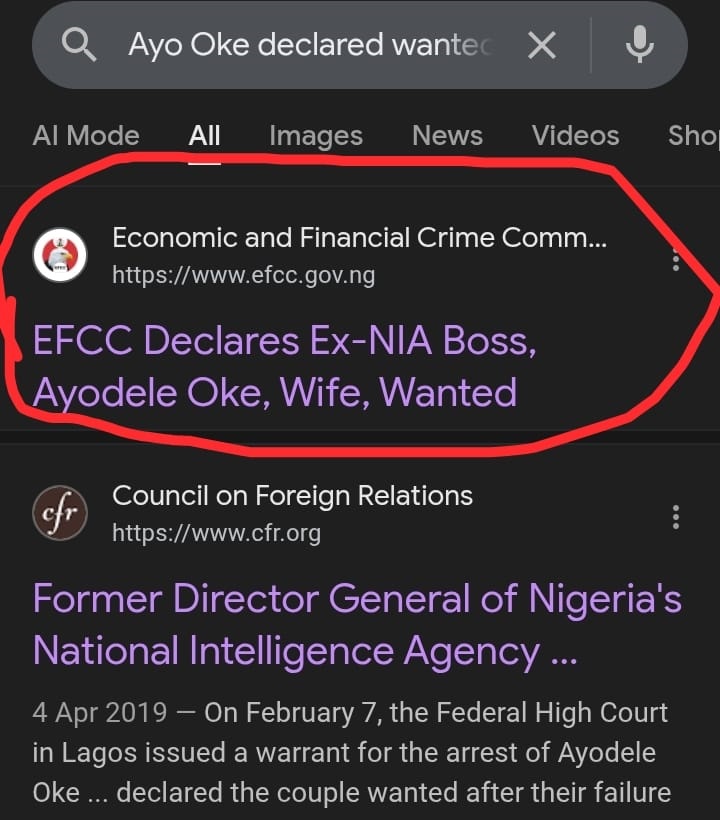The width and height of the screenshot is (720, 820).
Task: Switch to the Images tab
Action: pos(316,135)
